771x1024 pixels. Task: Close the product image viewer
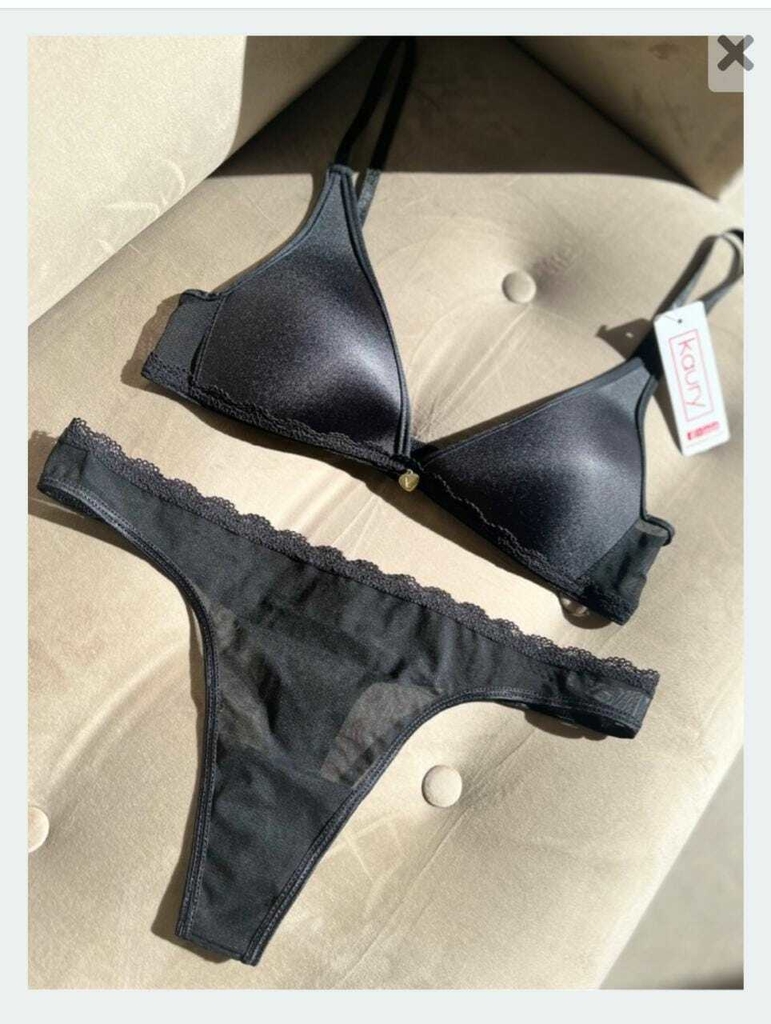pos(733,55)
